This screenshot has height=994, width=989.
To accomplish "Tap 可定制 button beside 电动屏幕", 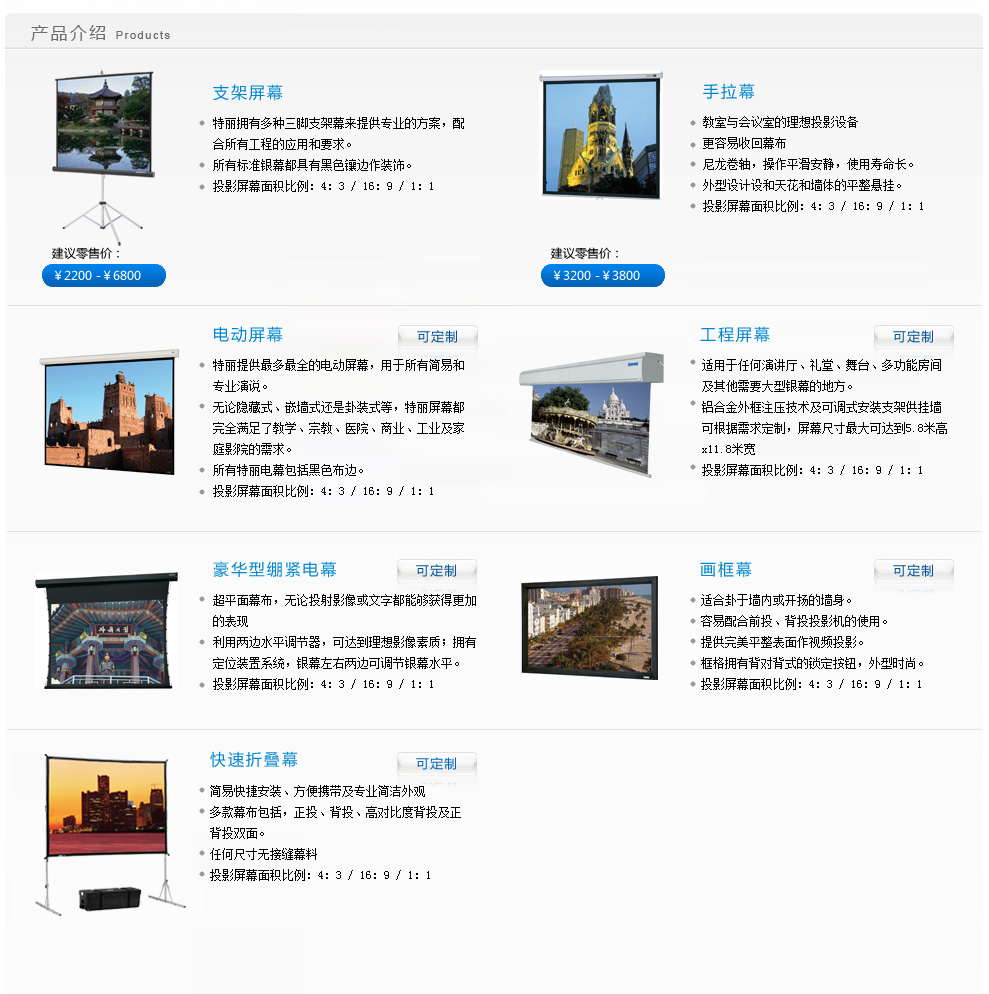I will click(437, 337).
